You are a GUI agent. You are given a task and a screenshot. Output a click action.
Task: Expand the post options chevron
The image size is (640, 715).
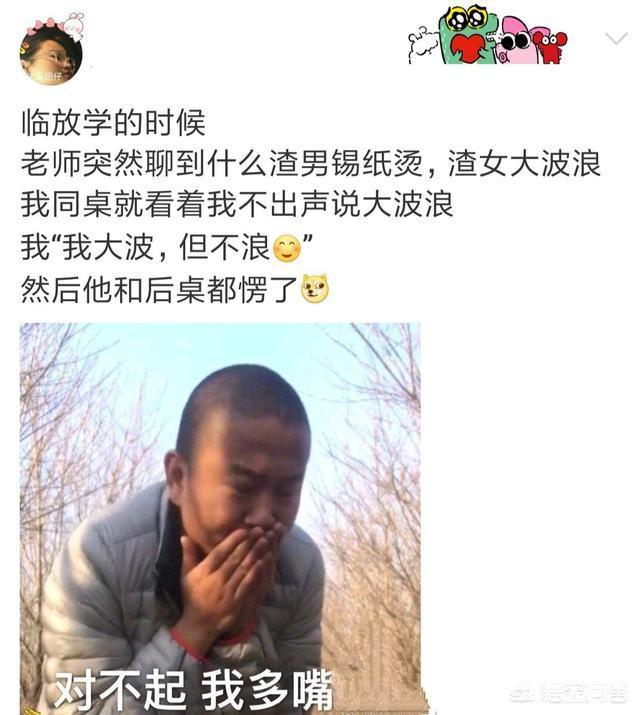pos(615,39)
